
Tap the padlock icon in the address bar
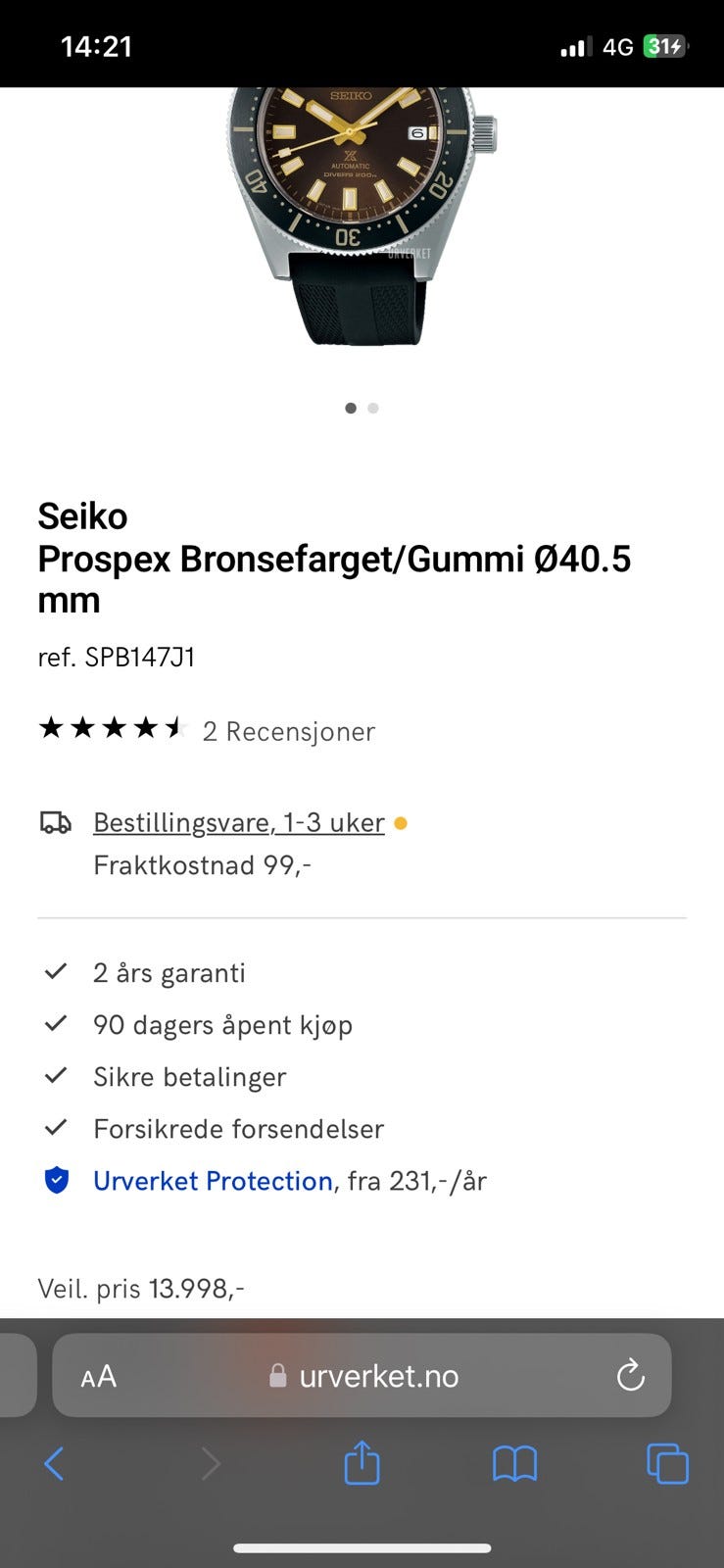pos(278,1375)
